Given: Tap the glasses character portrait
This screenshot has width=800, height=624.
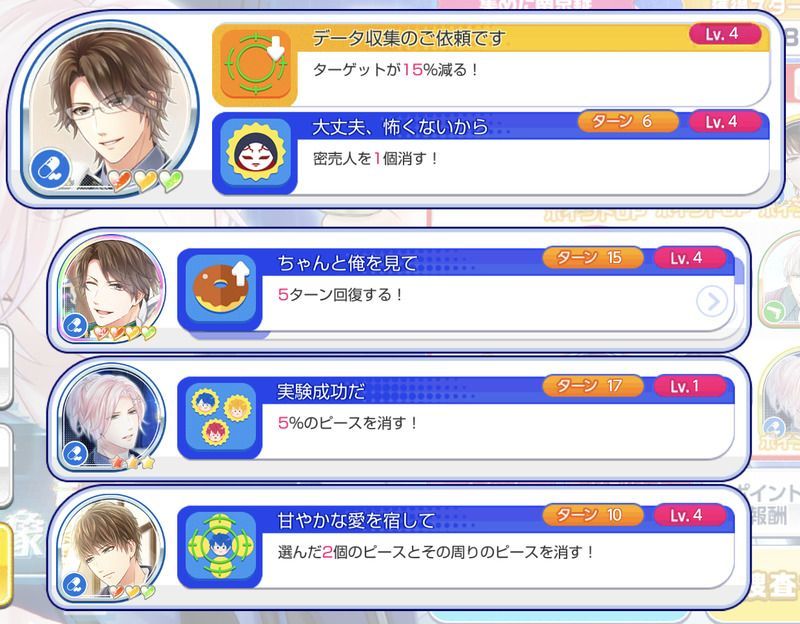Looking at the screenshot, I should [101, 102].
